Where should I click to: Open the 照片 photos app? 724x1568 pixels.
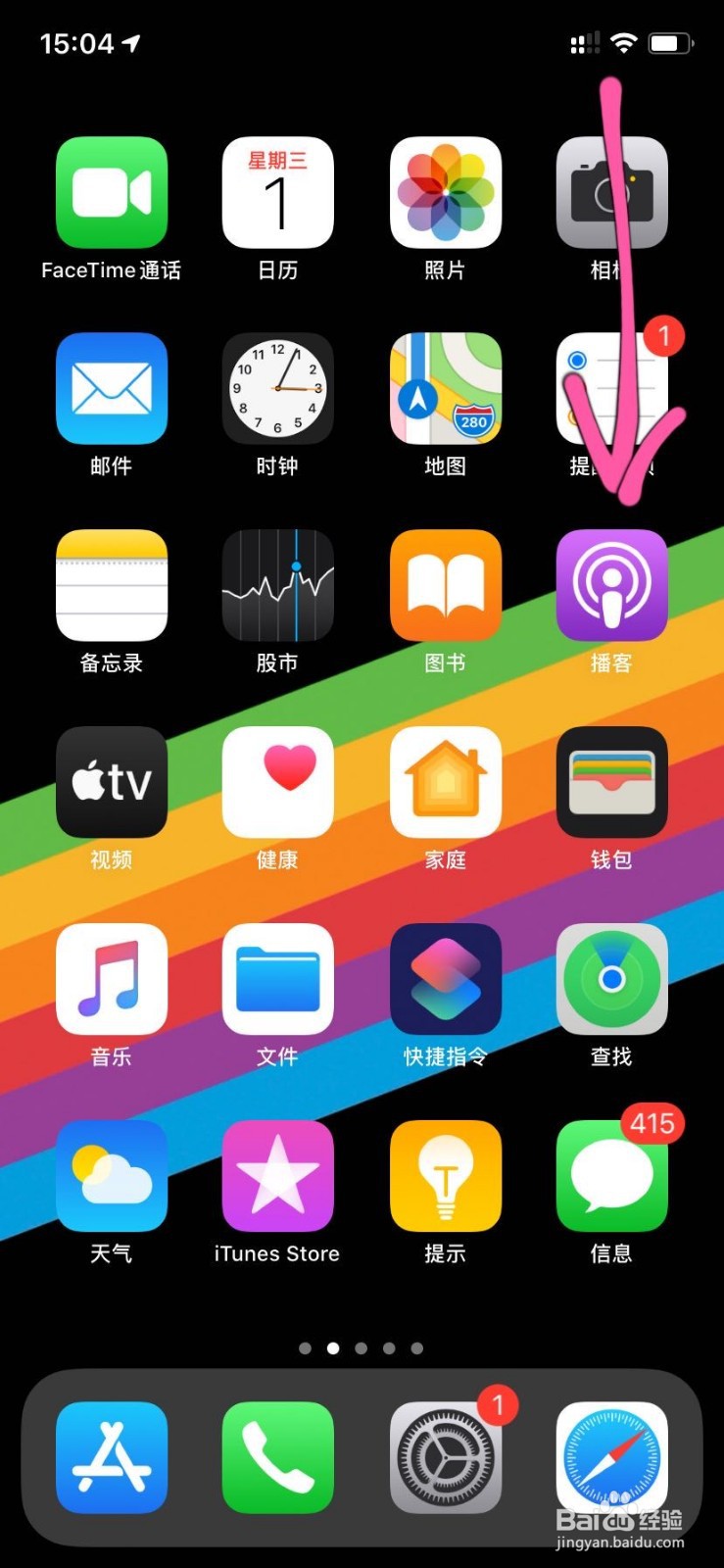(x=446, y=191)
